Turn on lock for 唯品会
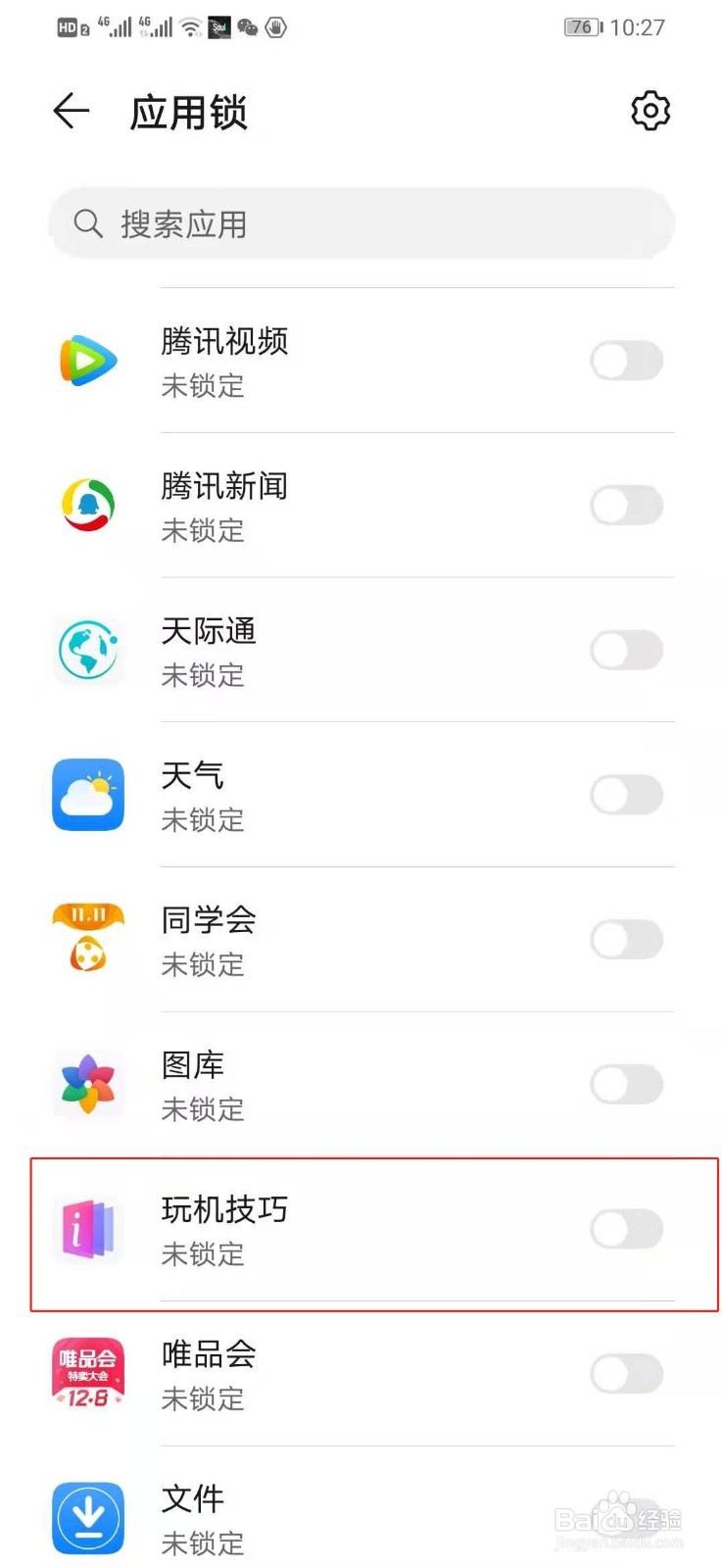723x1568 pixels. click(x=627, y=1373)
